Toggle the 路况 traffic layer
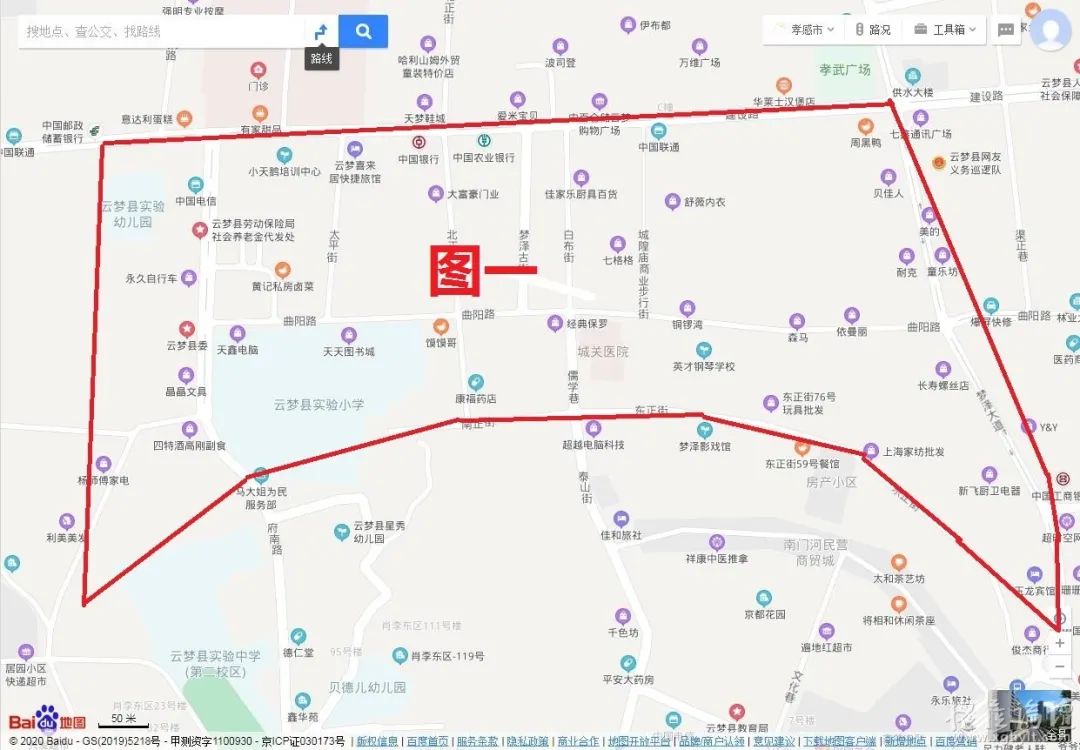1080x750 pixels. 872,30
